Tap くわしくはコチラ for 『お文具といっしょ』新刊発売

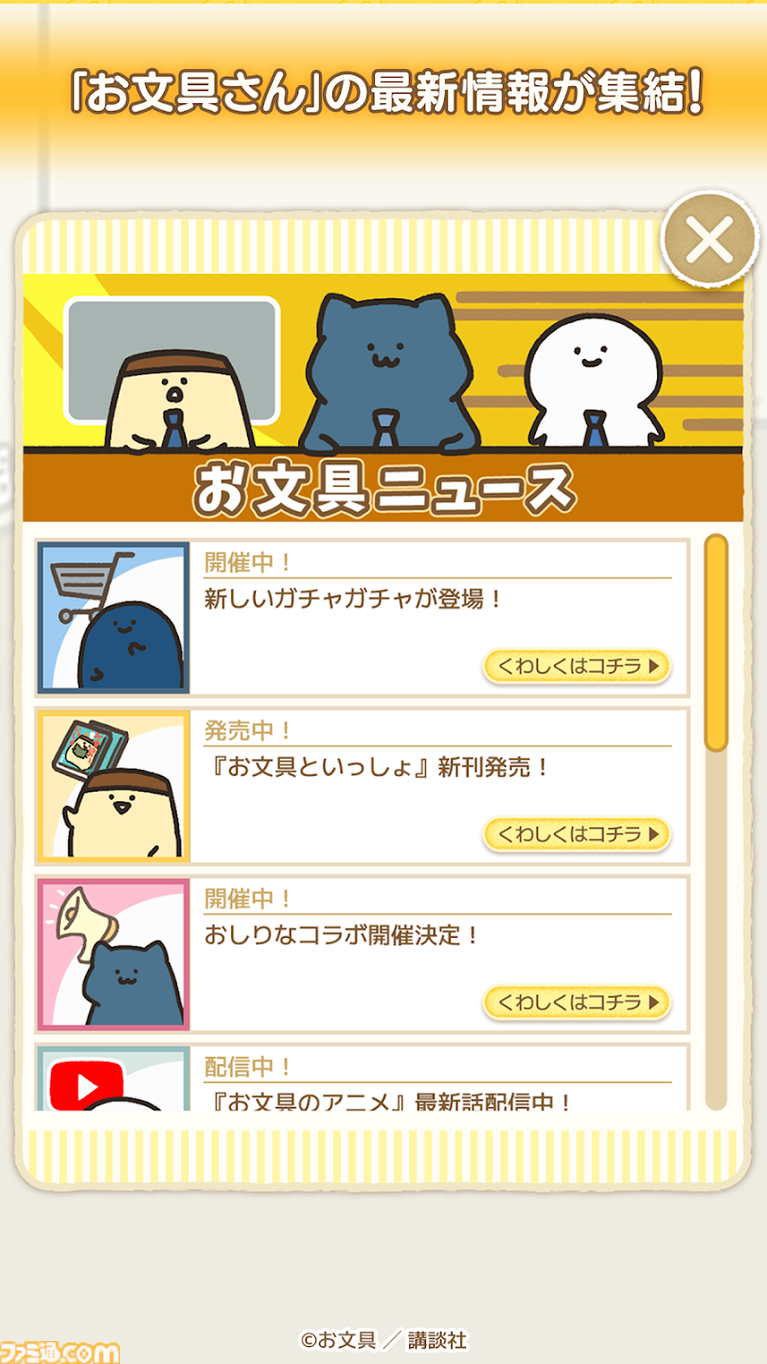576,833
